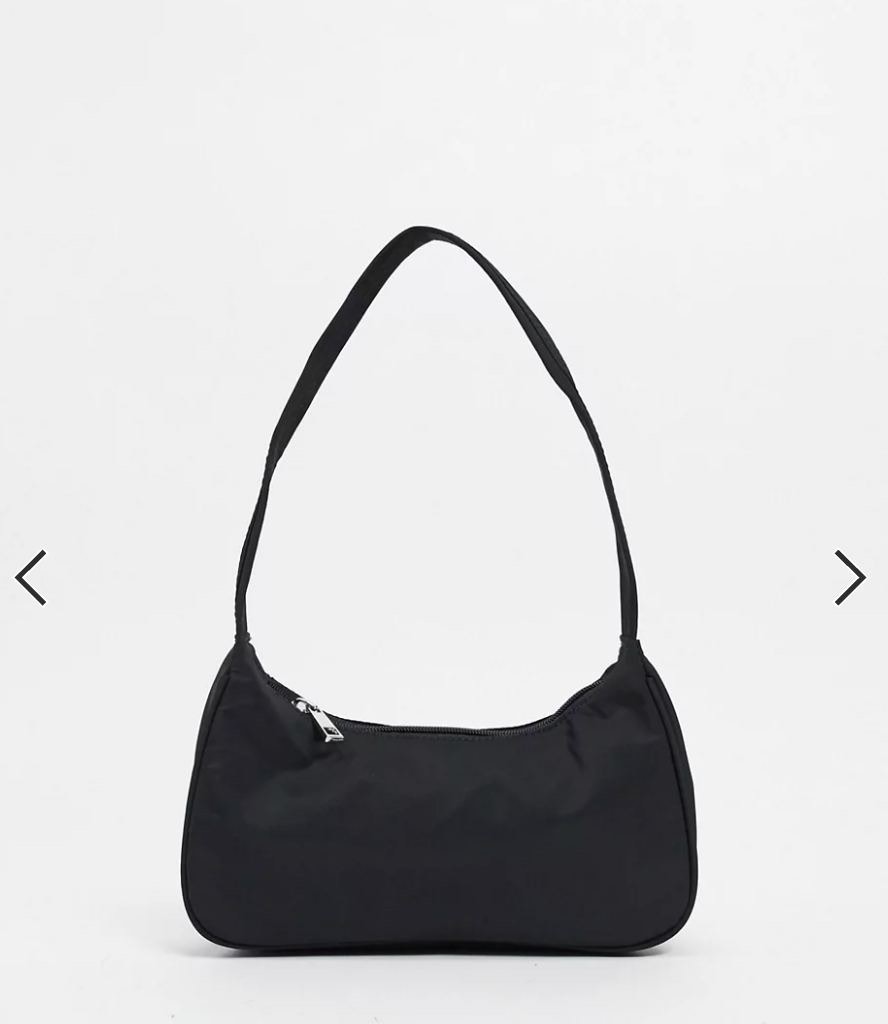The height and width of the screenshot is (1024, 888).
Task: Click the silver zipper pull on the bag
Action: pos(322,718)
